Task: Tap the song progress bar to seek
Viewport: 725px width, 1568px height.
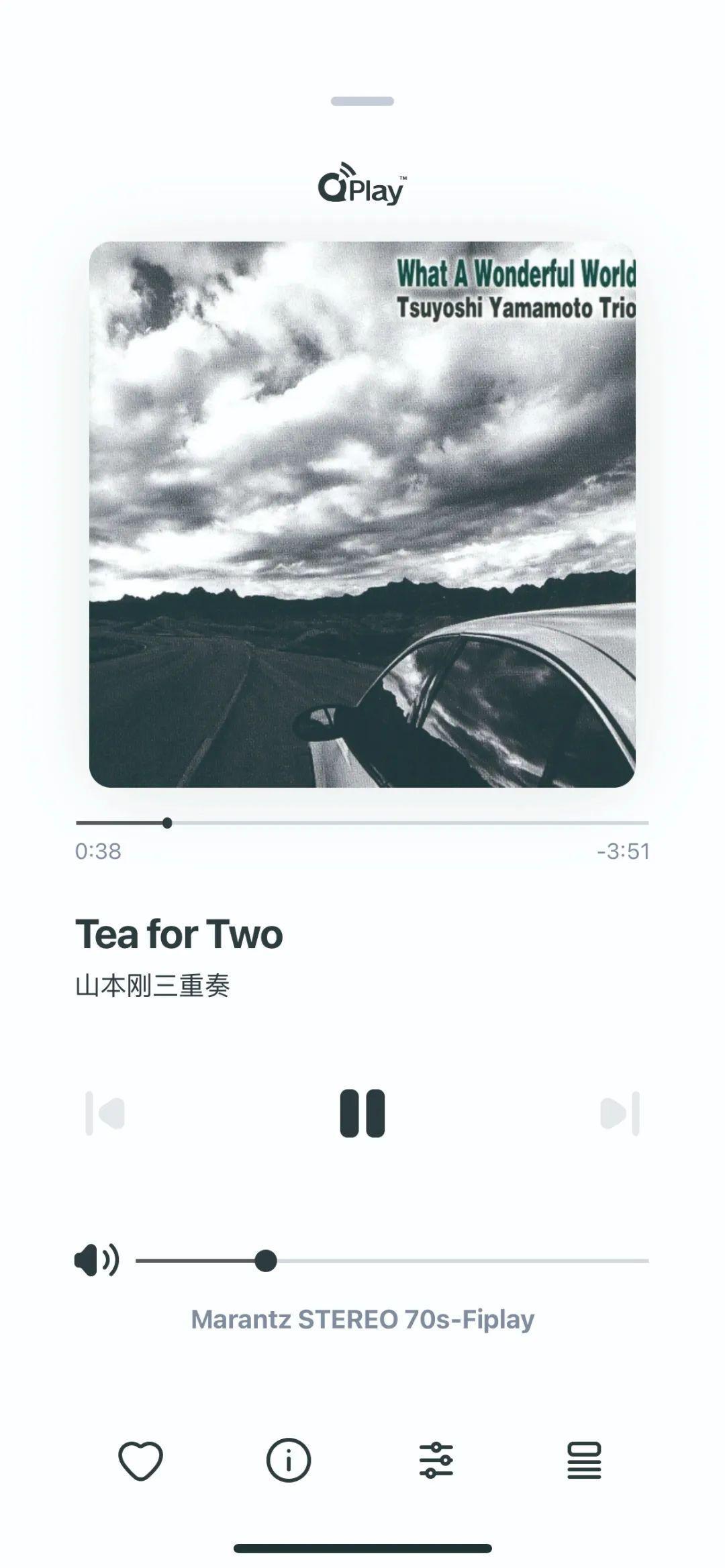Action: (x=403, y=823)
